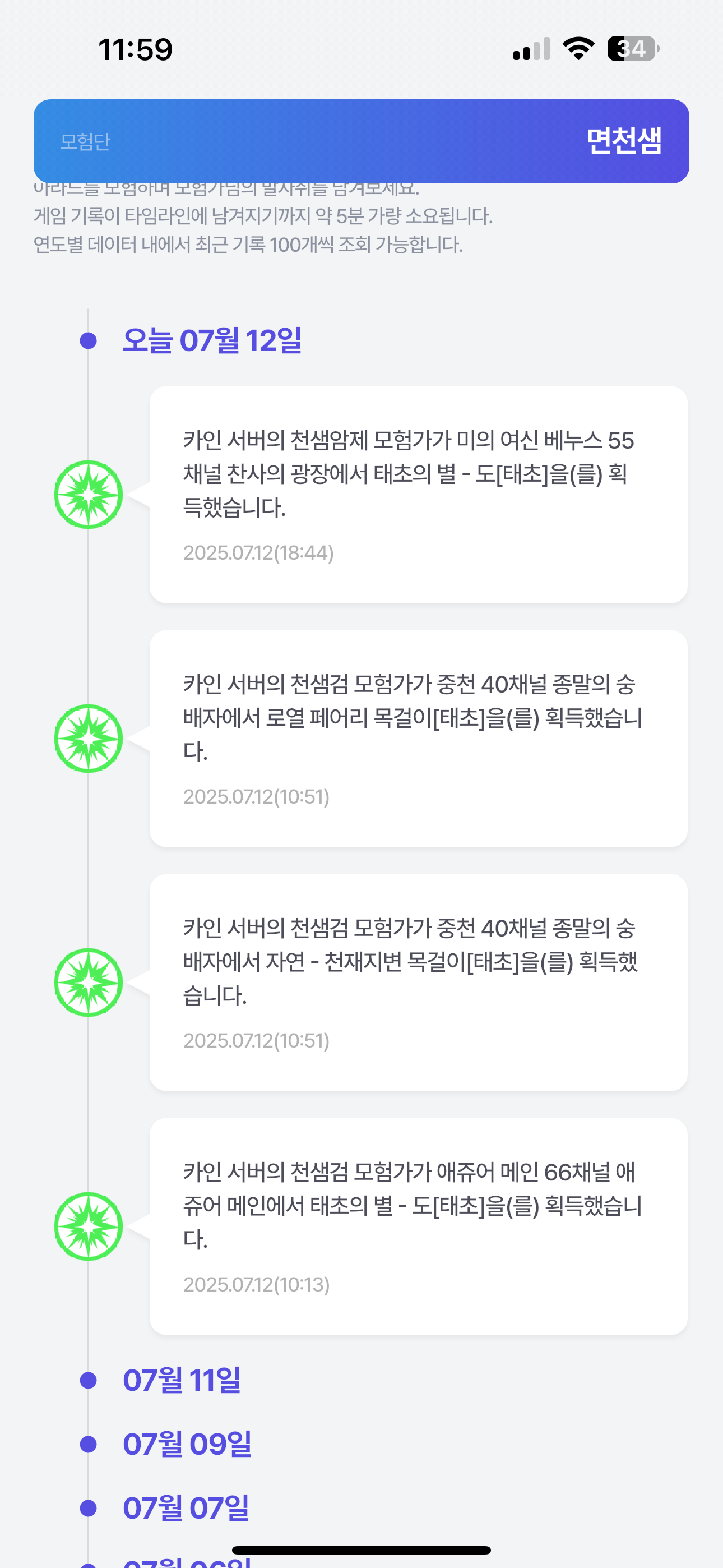This screenshot has width=723, height=1568.
Task: Expand the 07월 09일 timeline entries
Action: click(187, 1444)
